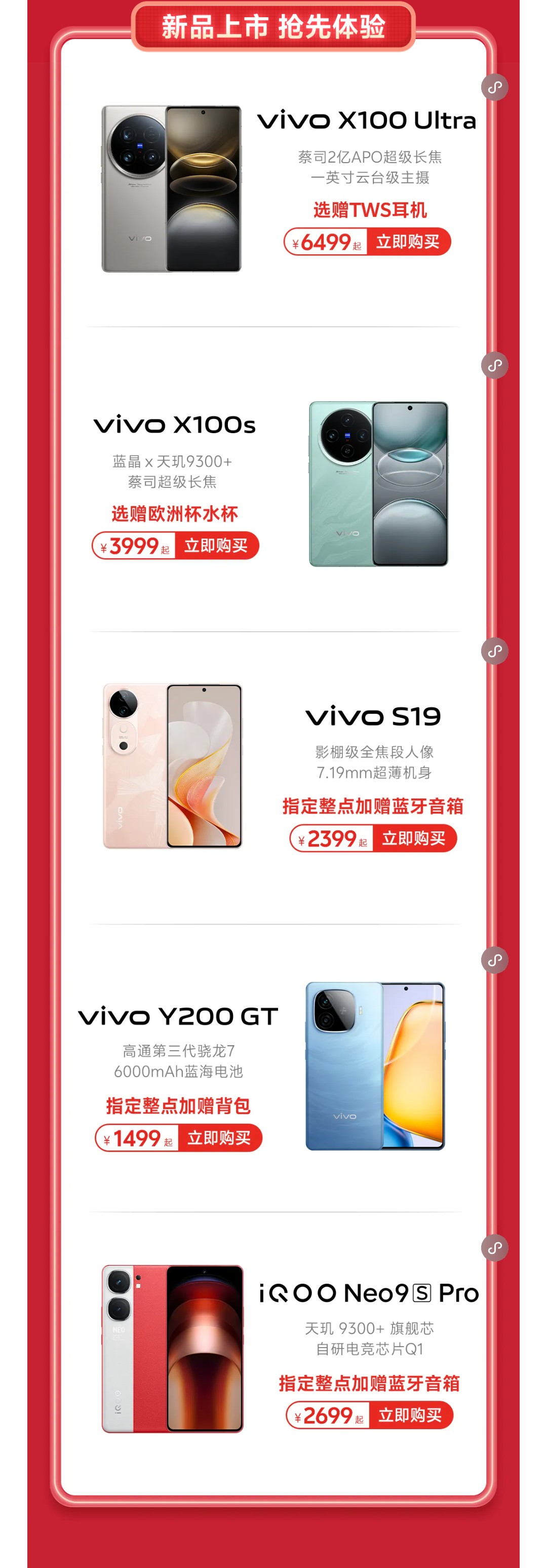Tap the link icon beside iQOO Neo9S Pro

495,1248
